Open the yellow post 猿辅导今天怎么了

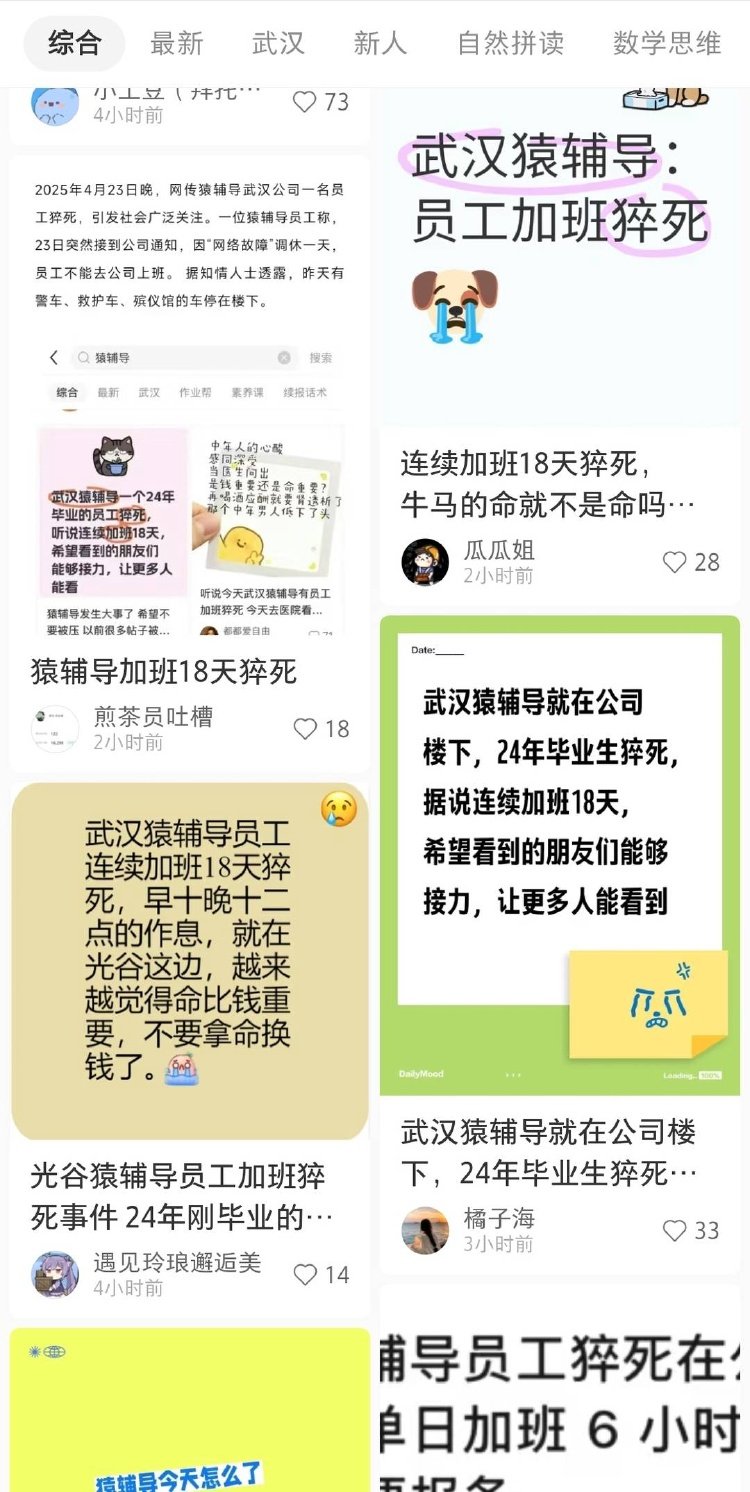pyautogui.click(x=190, y=1420)
